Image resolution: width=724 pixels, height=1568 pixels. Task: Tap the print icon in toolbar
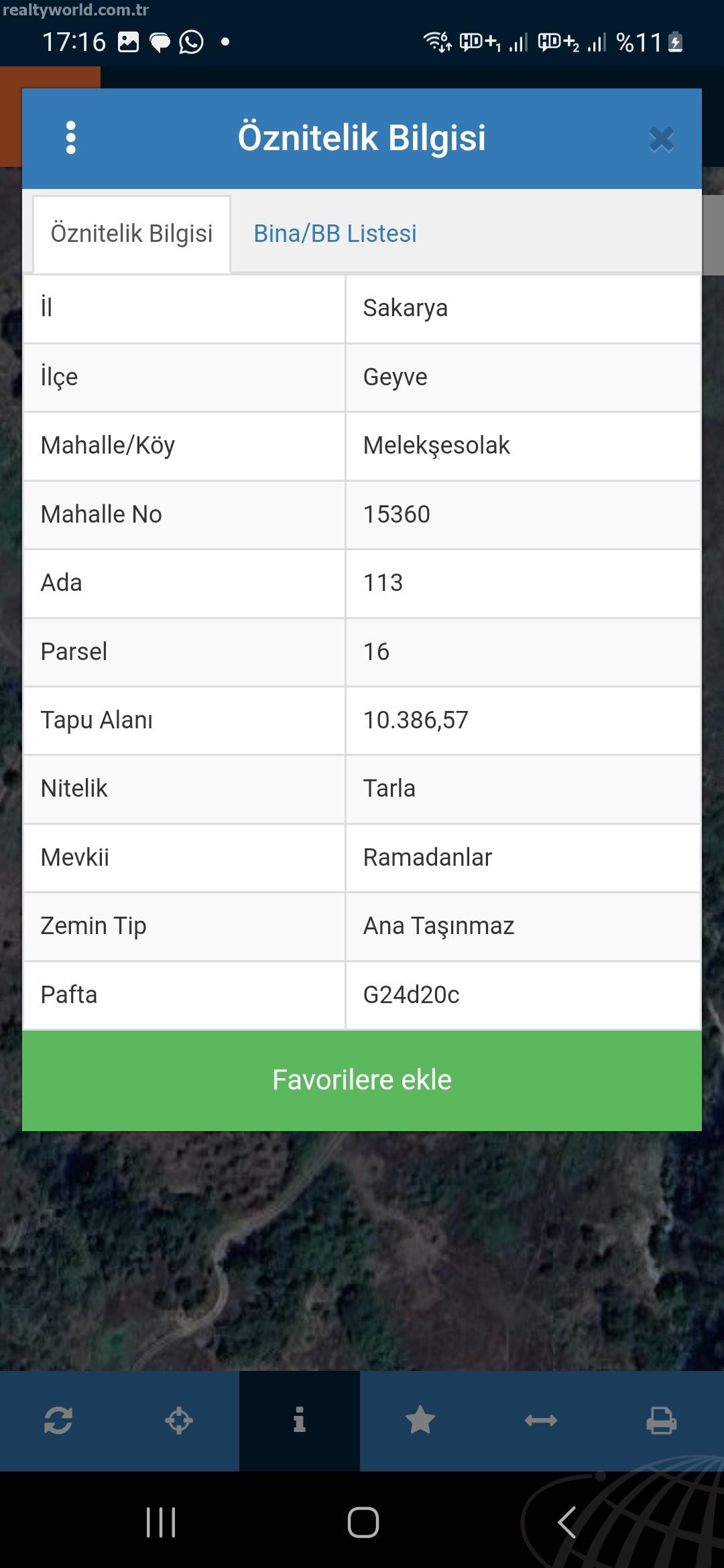point(662,1420)
